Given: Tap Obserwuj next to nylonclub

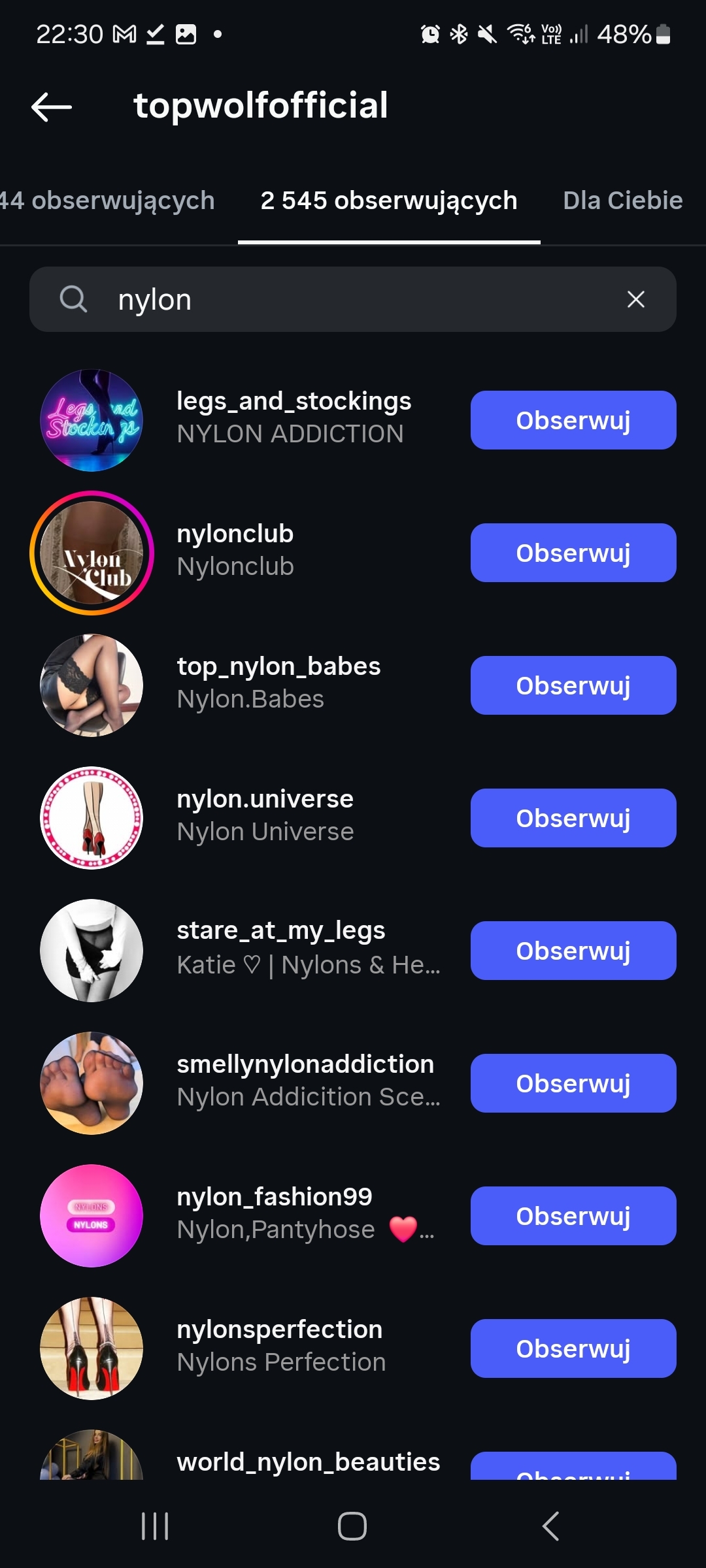Looking at the screenshot, I should pyautogui.click(x=573, y=553).
